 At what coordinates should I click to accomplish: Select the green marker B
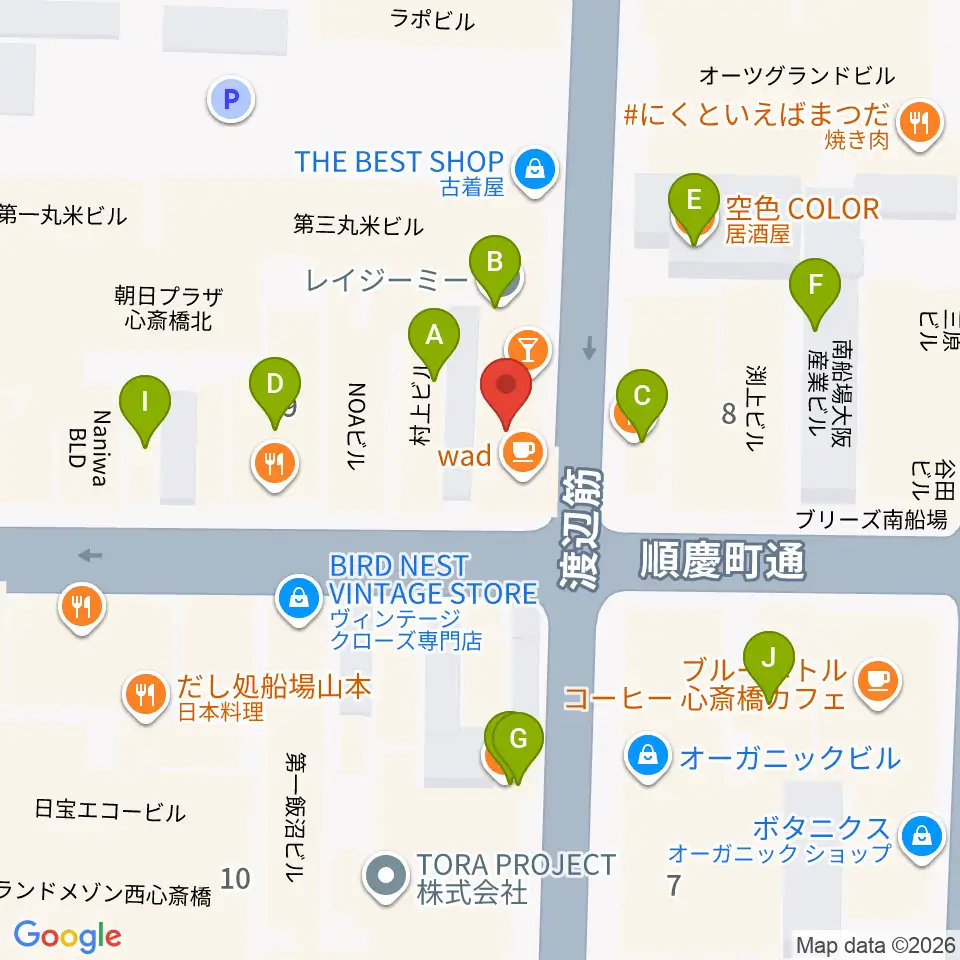[x=495, y=270]
